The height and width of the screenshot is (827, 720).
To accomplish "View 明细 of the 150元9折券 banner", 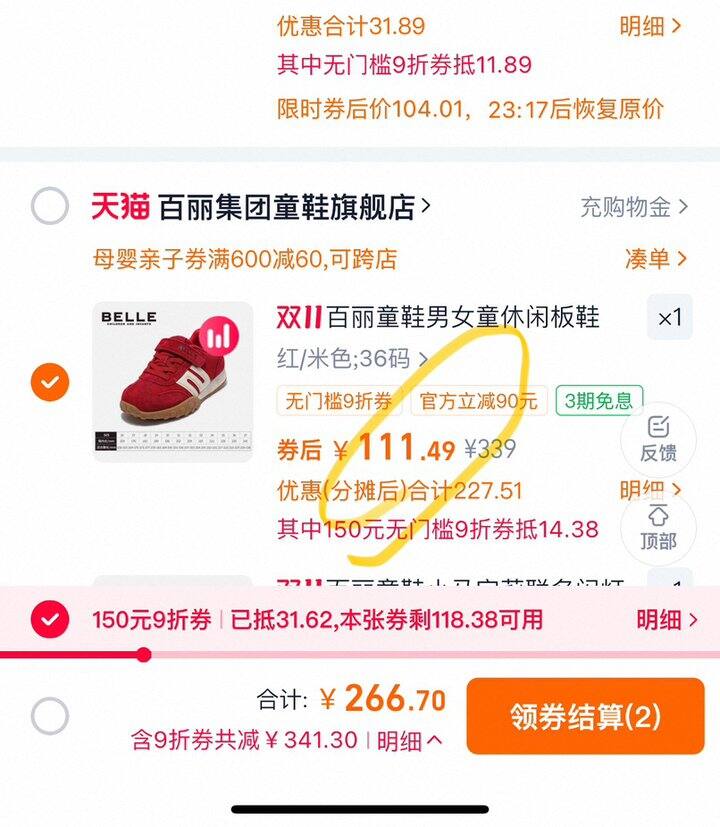I will tap(666, 620).
